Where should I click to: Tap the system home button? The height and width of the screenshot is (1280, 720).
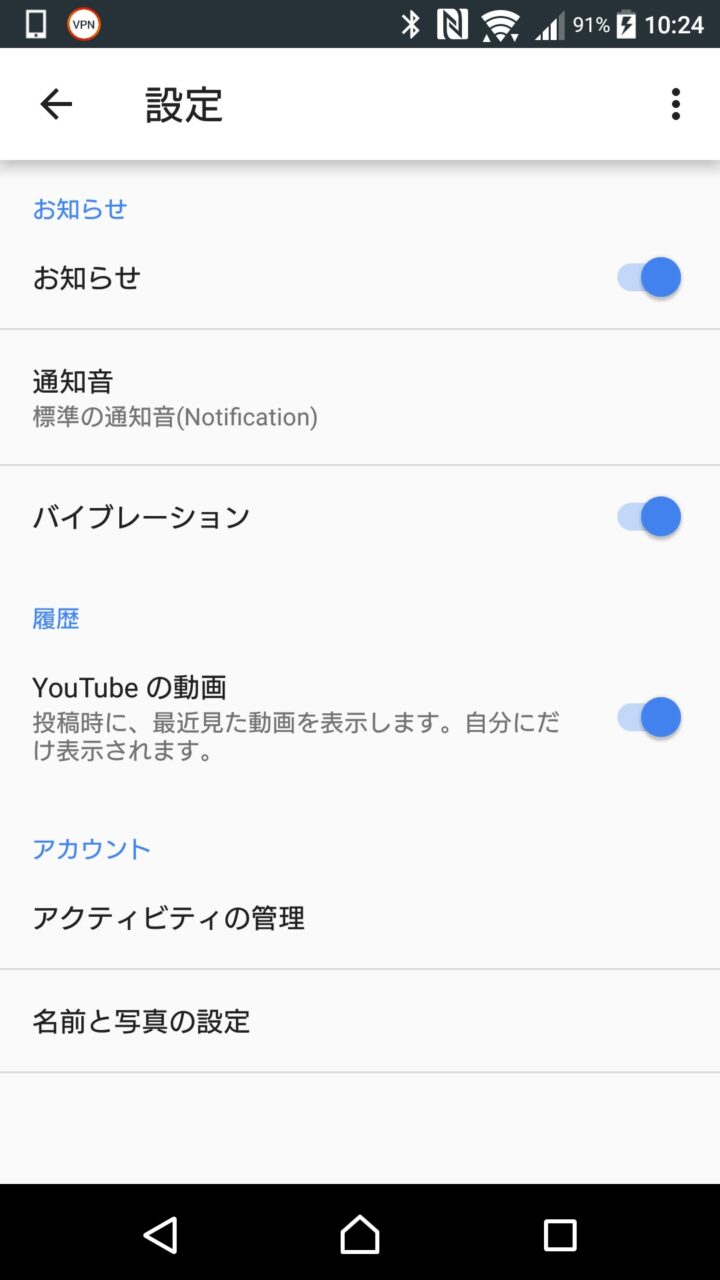point(360,1235)
